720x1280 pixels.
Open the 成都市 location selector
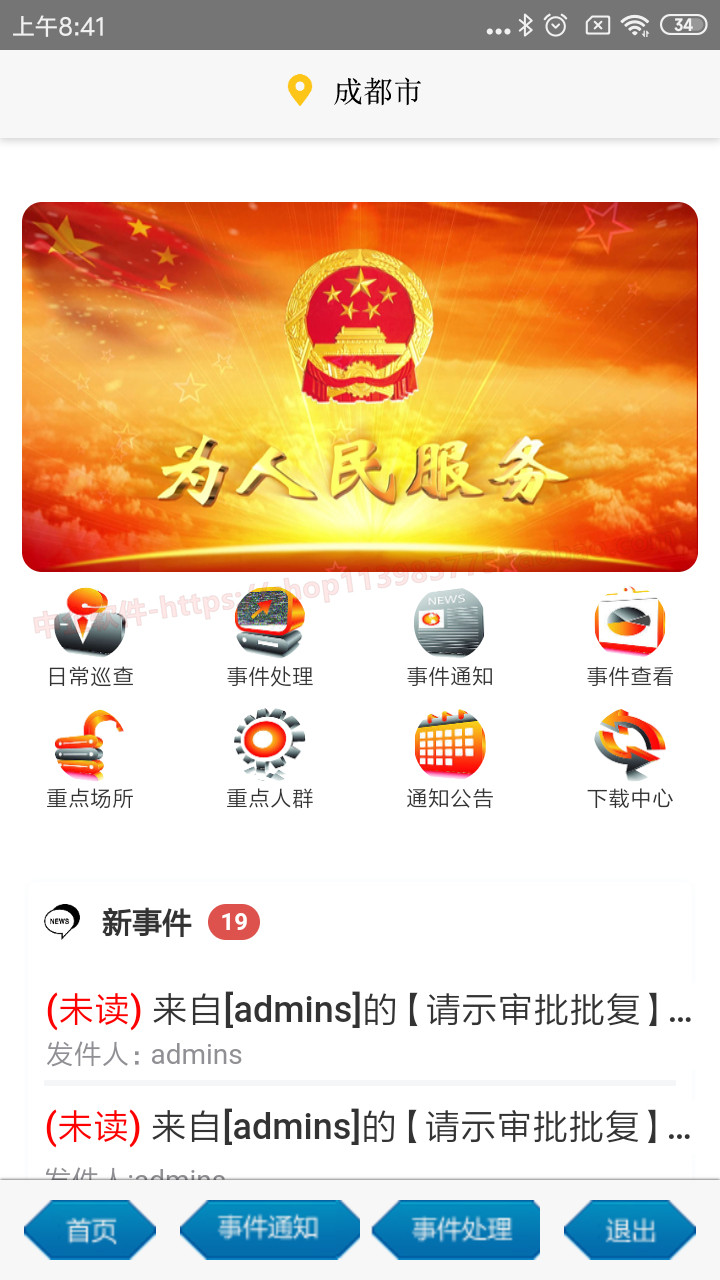[358, 92]
